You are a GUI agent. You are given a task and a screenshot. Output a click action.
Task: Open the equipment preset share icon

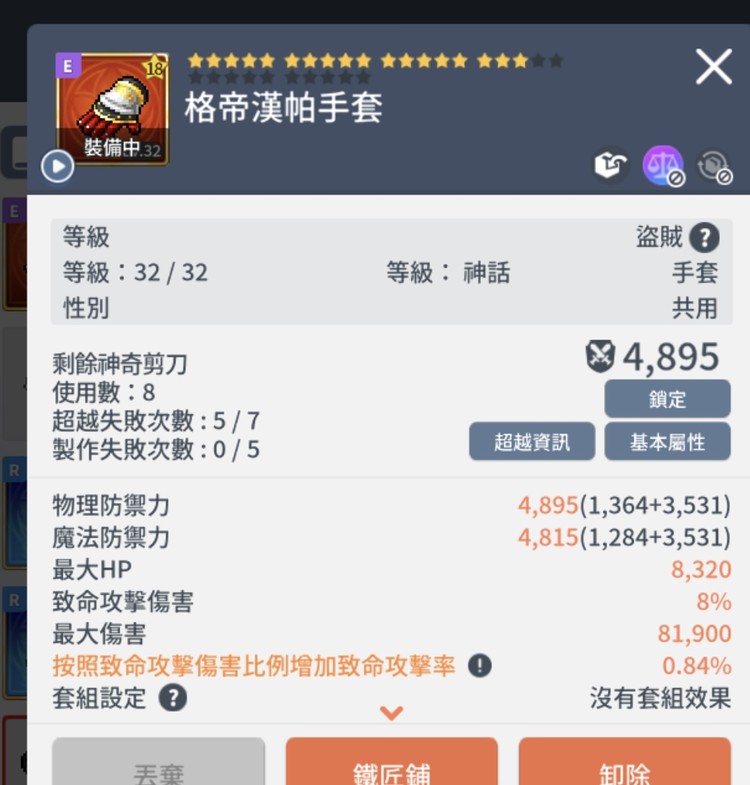coord(611,166)
